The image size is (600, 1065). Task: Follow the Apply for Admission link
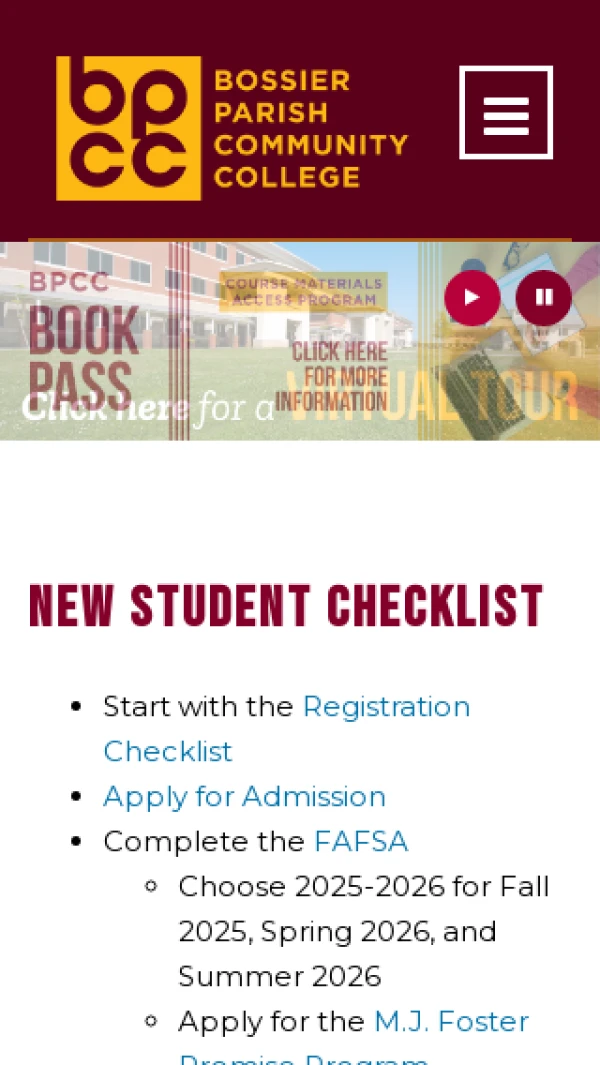coord(244,797)
